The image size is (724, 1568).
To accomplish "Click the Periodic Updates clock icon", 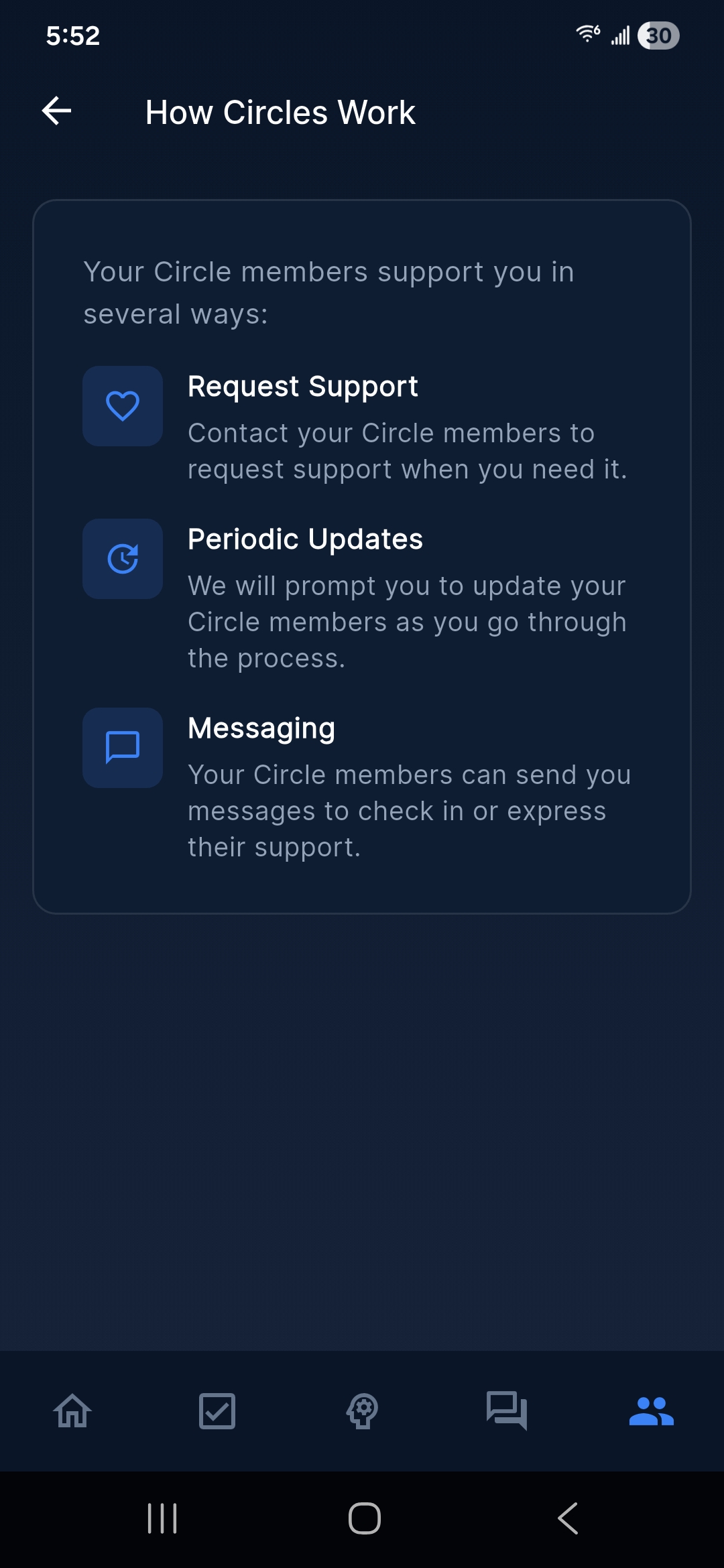I will (x=123, y=558).
